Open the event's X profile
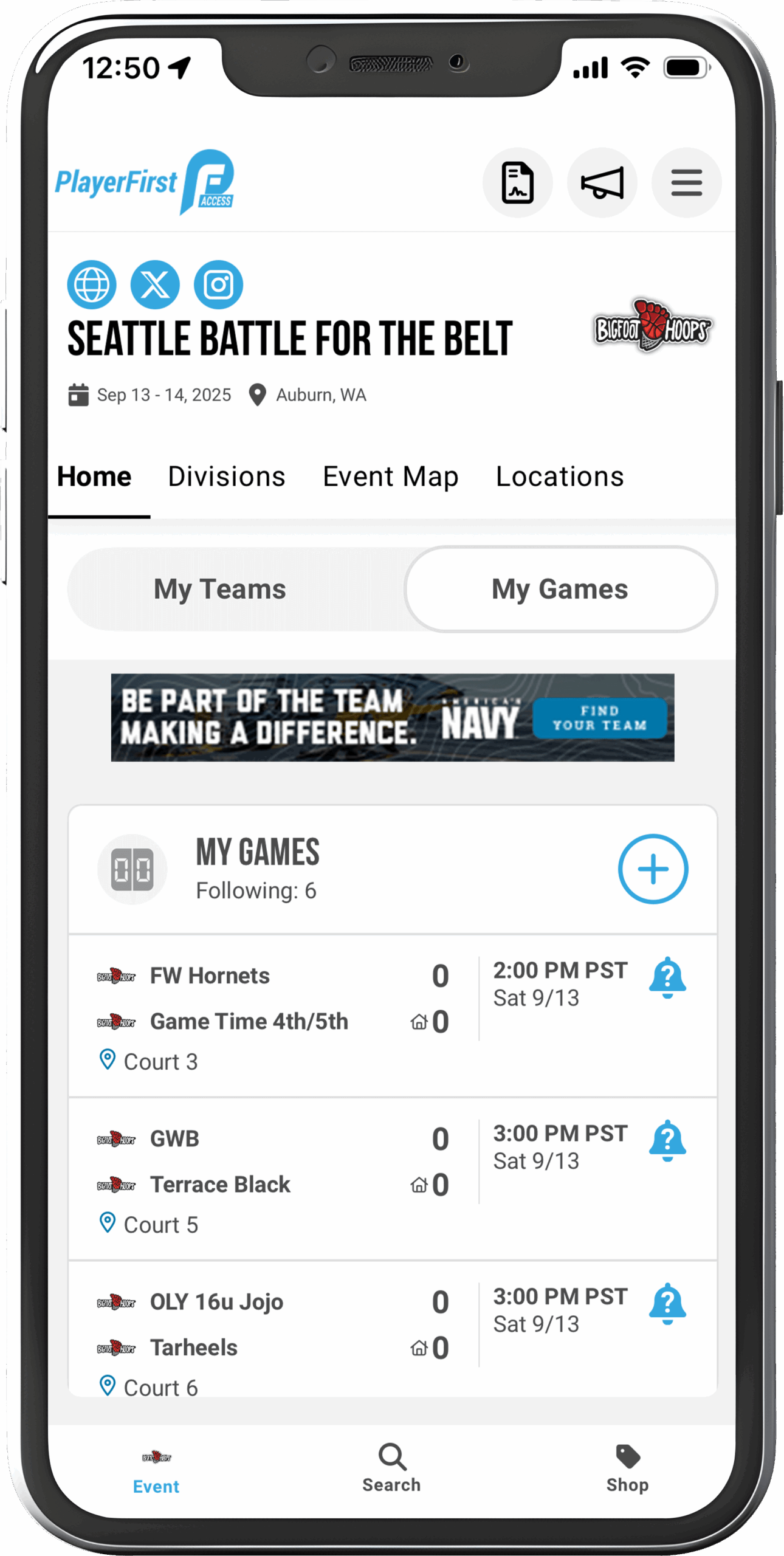Screen dimensions: 784x1556 click(155, 284)
